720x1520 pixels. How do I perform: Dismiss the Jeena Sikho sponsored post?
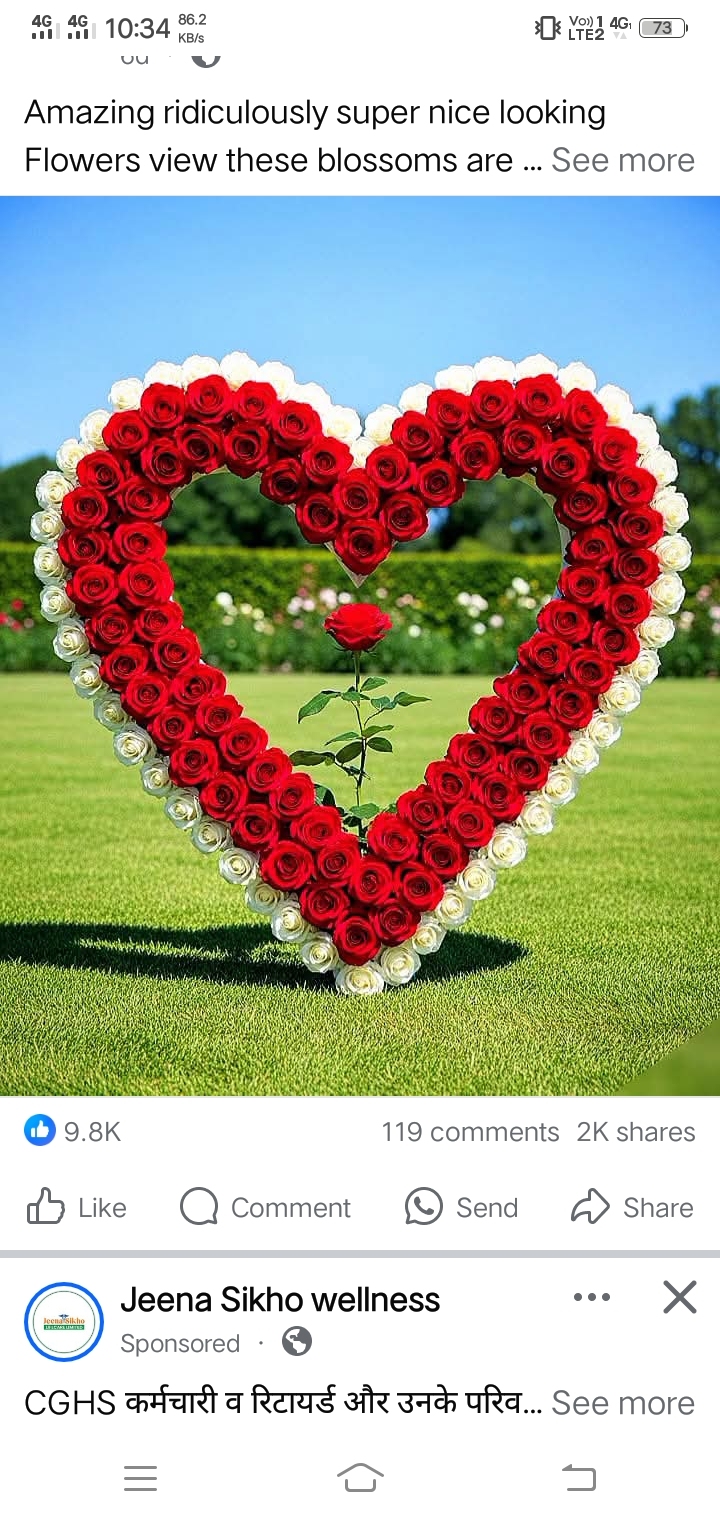tap(679, 1297)
